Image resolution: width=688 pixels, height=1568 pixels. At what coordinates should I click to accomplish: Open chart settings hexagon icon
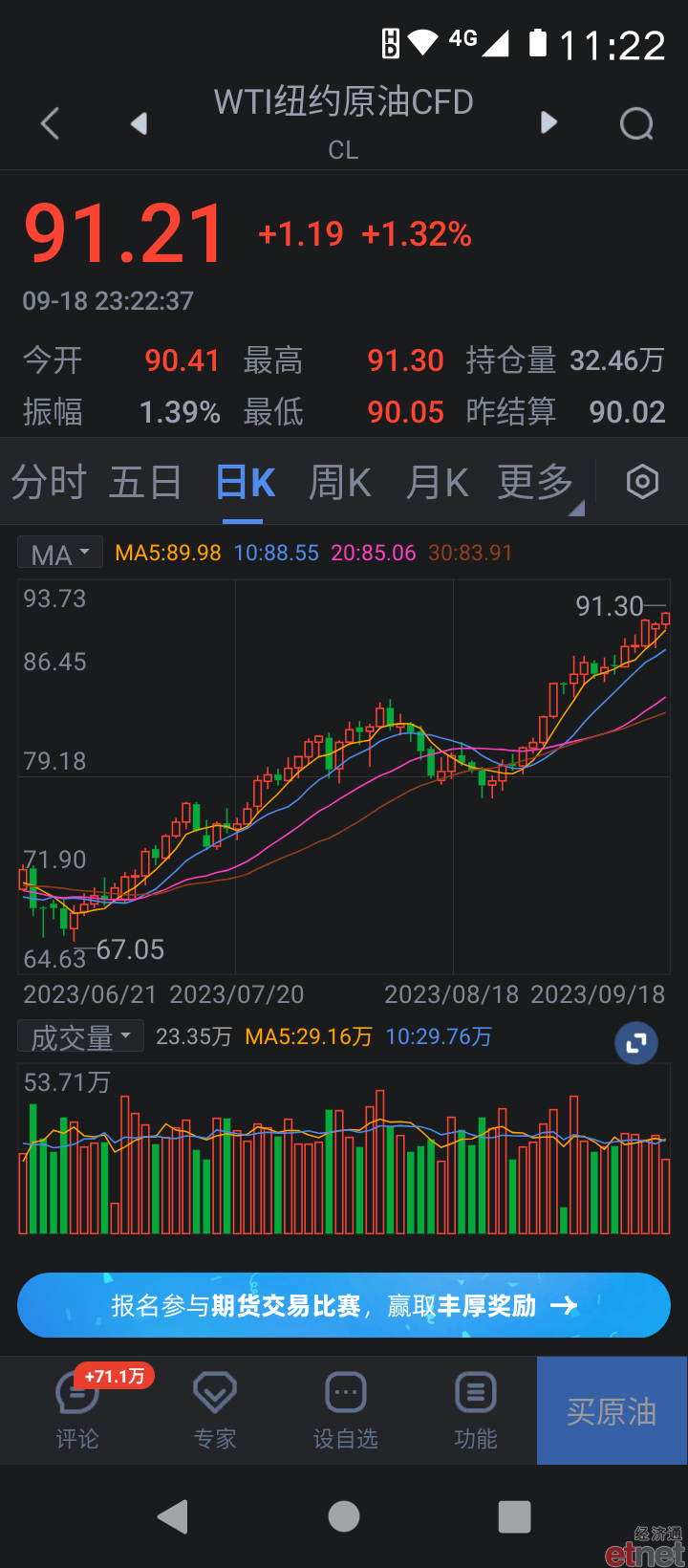[642, 482]
